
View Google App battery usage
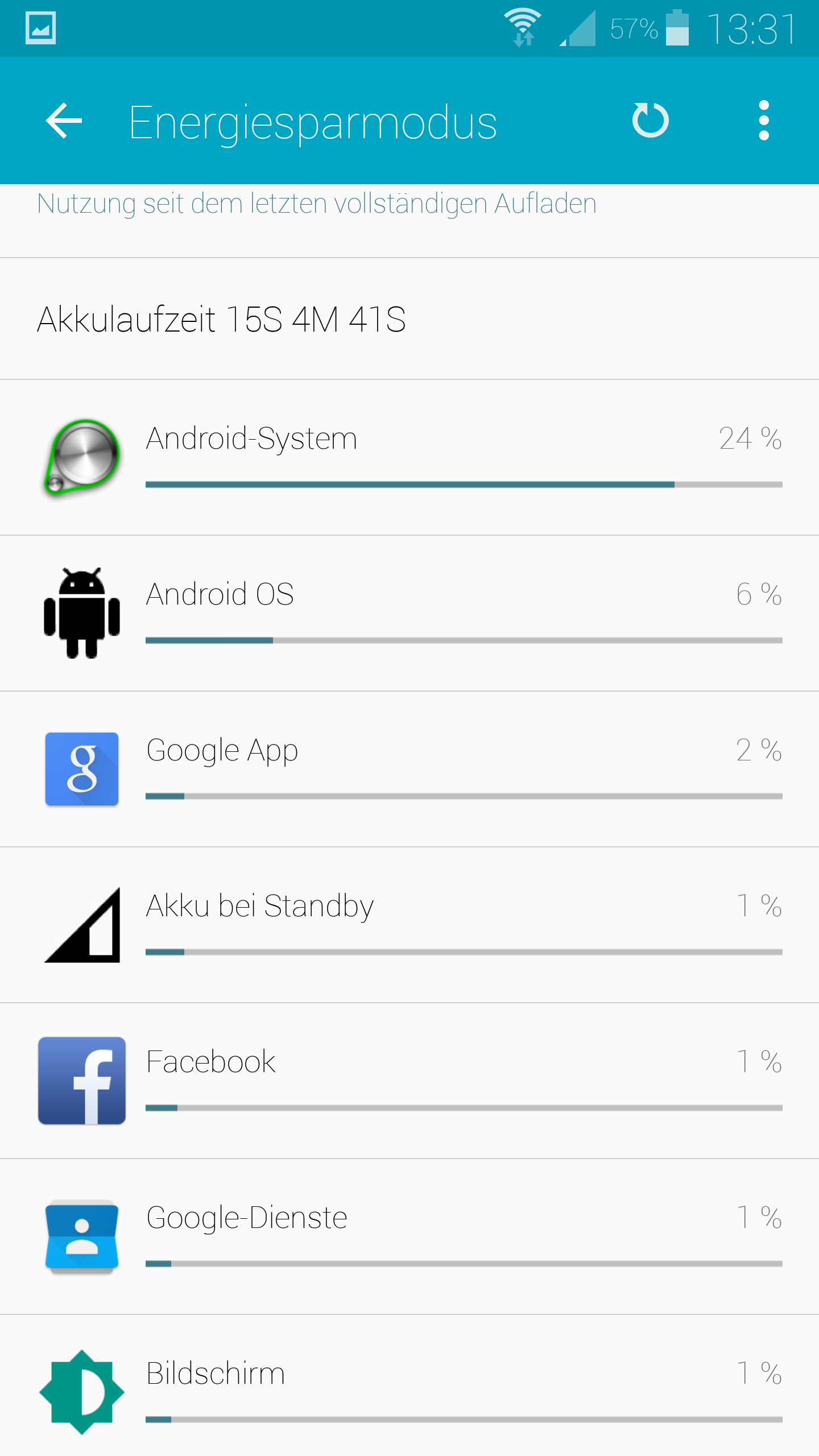pos(409,770)
